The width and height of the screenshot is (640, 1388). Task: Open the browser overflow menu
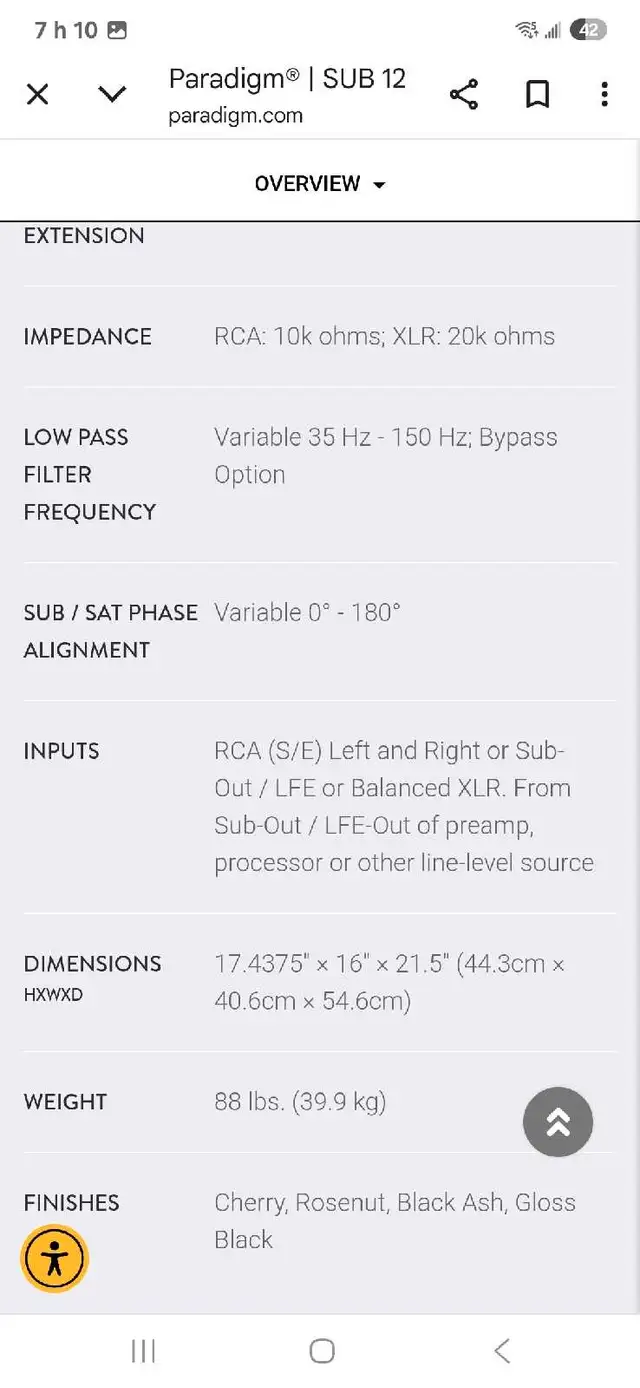pyautogui.click(x=604, y=95)
